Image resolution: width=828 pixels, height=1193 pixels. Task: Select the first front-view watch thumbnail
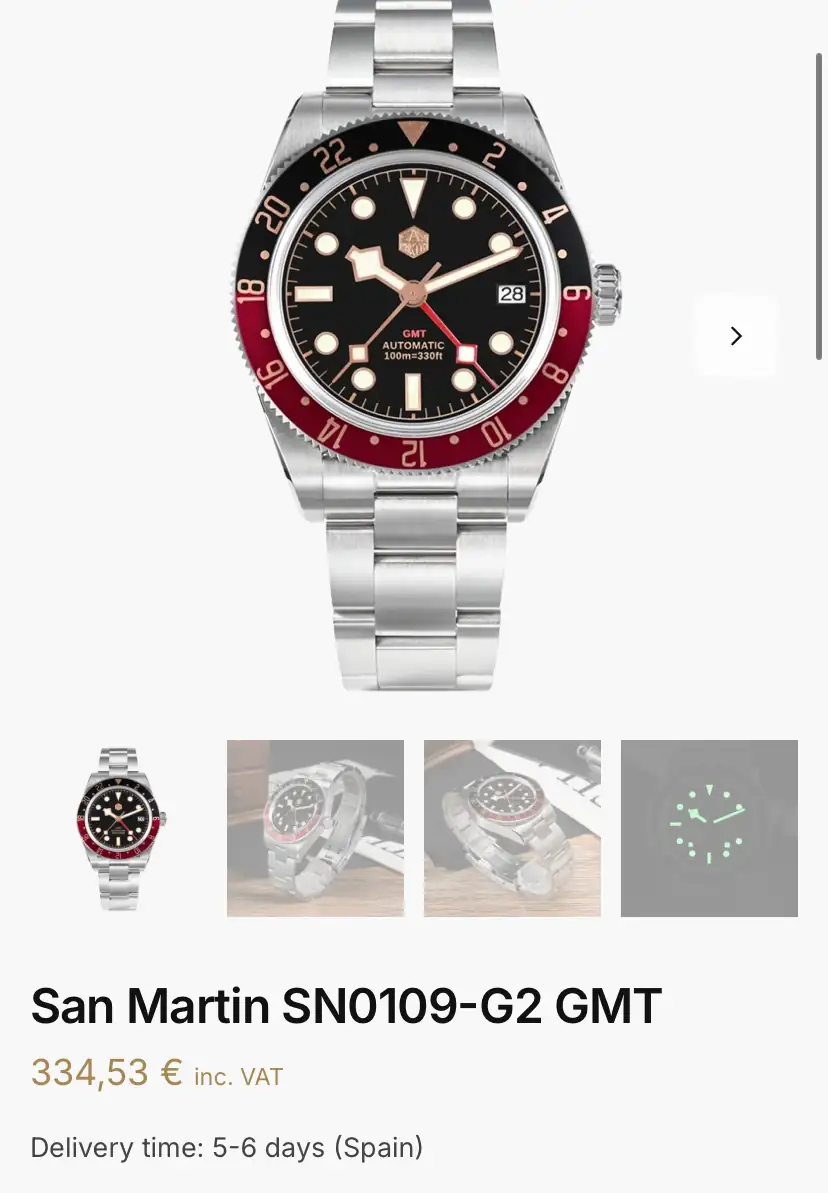pos(119,828)
